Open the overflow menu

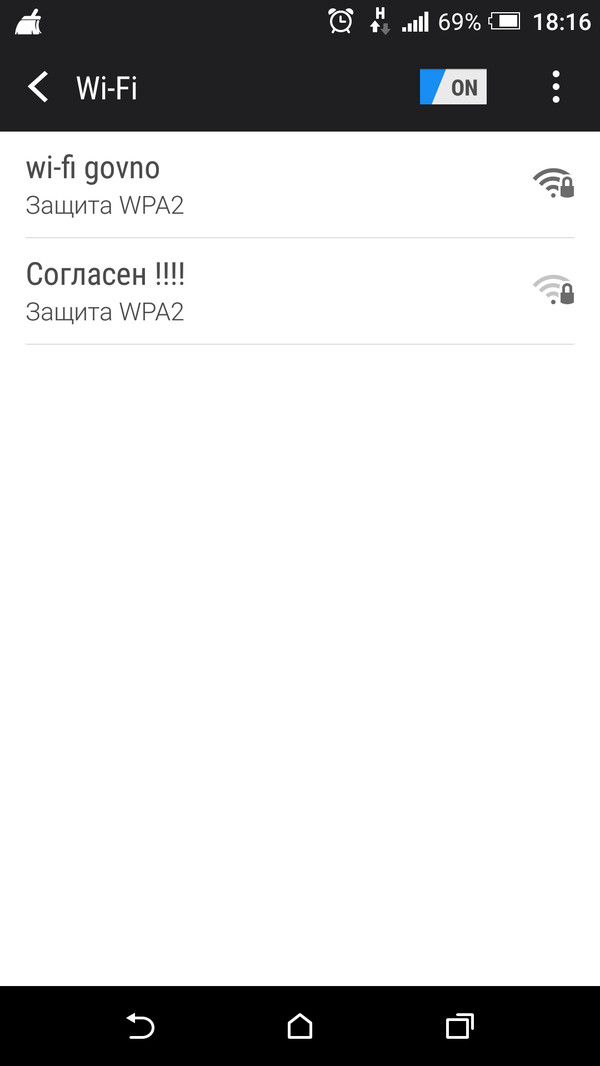click(x=556, y=87)
